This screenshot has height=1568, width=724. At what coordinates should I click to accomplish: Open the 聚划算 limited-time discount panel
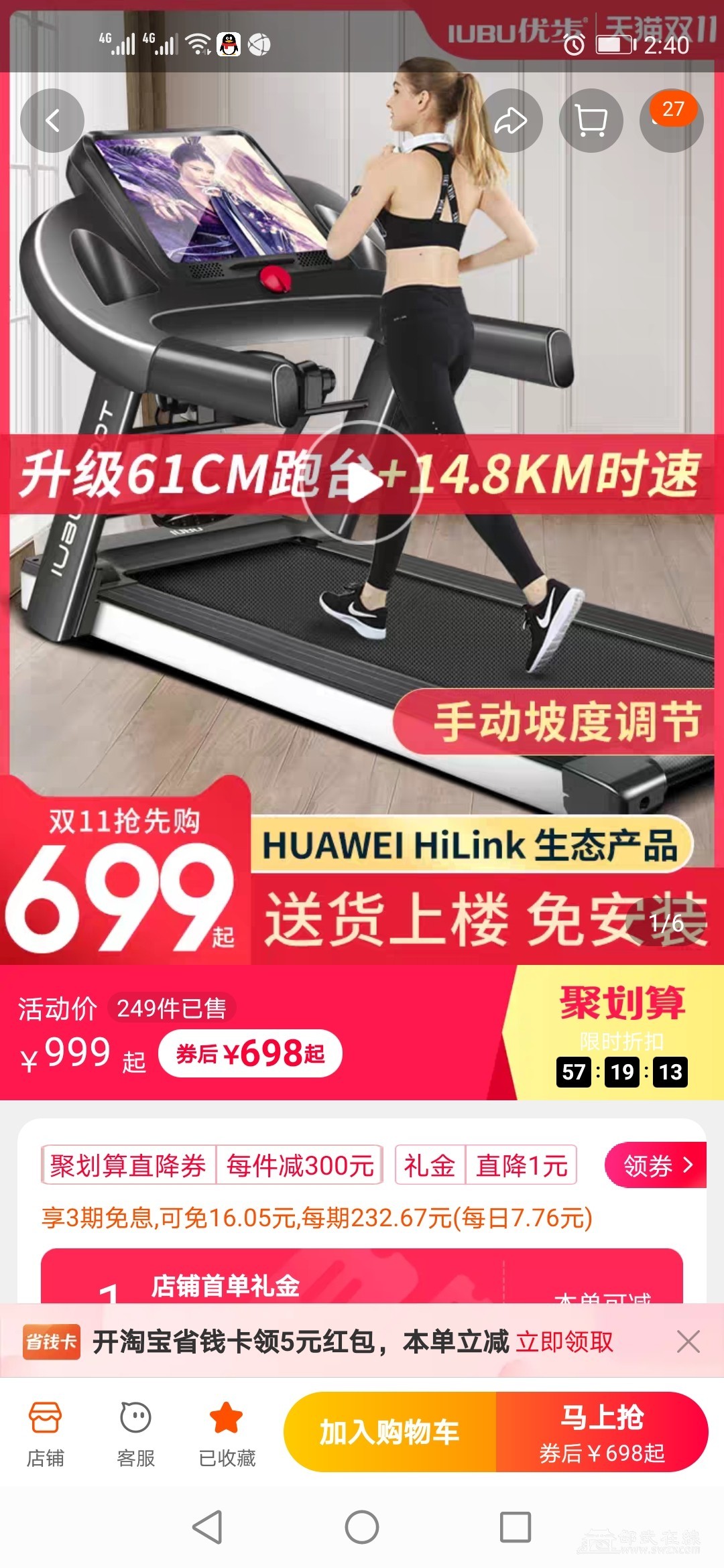[621, 1033]
